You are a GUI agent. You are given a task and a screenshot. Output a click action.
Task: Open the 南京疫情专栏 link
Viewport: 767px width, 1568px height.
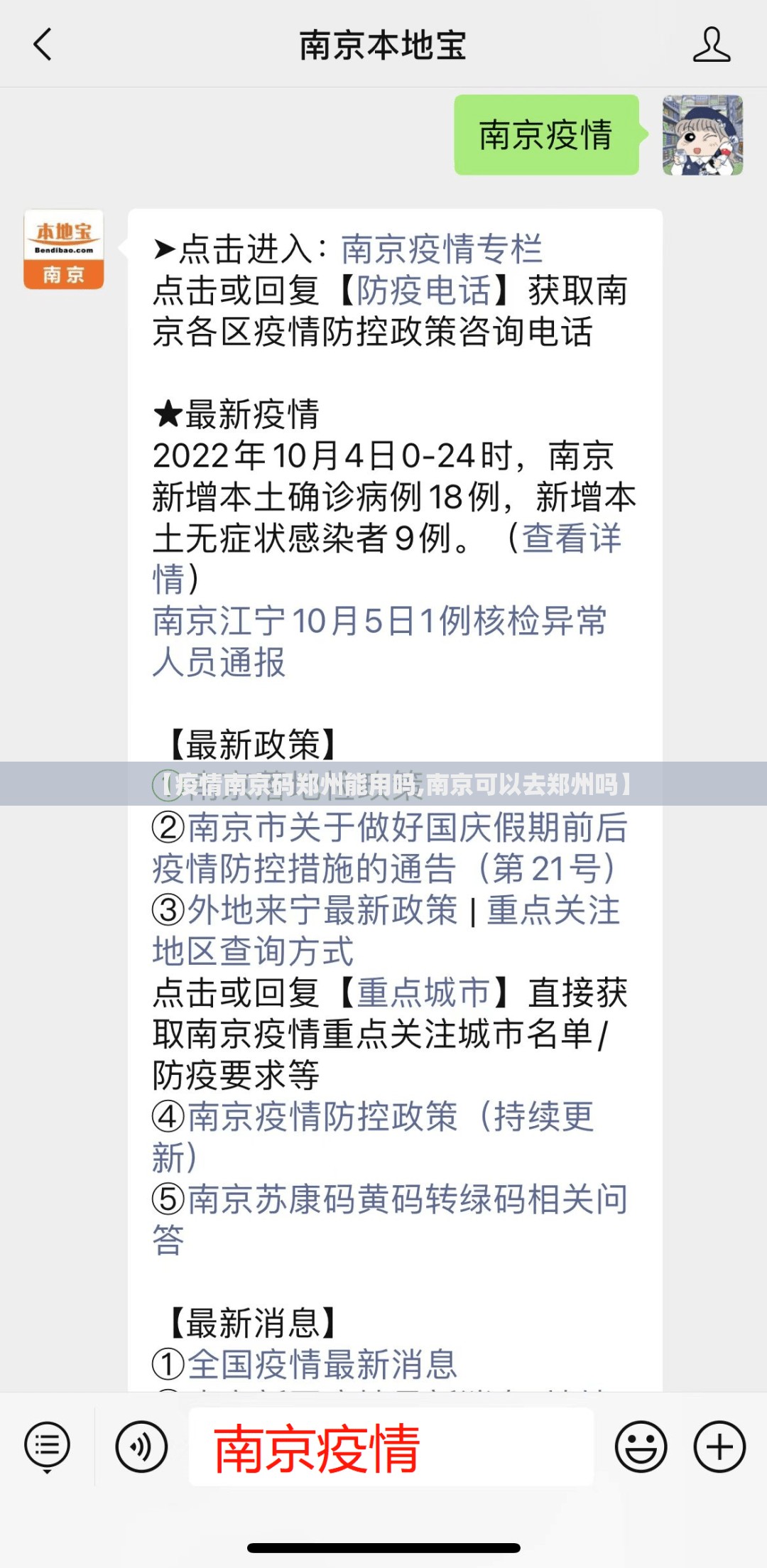click(x=441, y=249)
